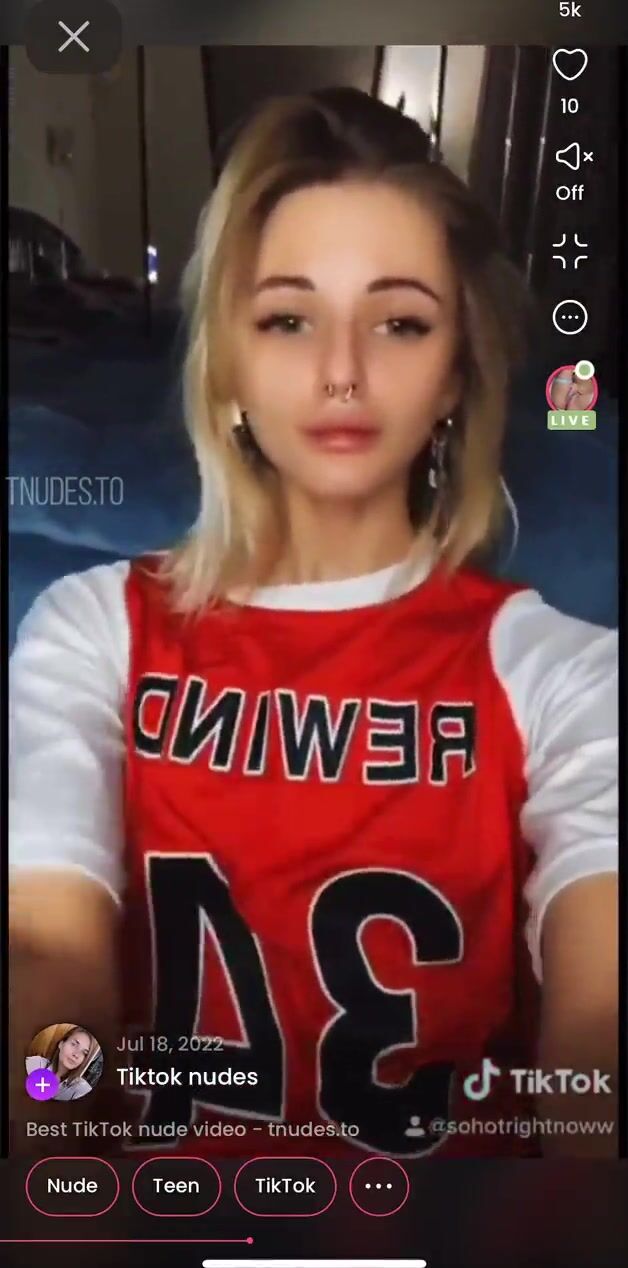Select the TikTok tag chip
Viewport: 628px width, 1268px height.
(x=285, y=1186)
